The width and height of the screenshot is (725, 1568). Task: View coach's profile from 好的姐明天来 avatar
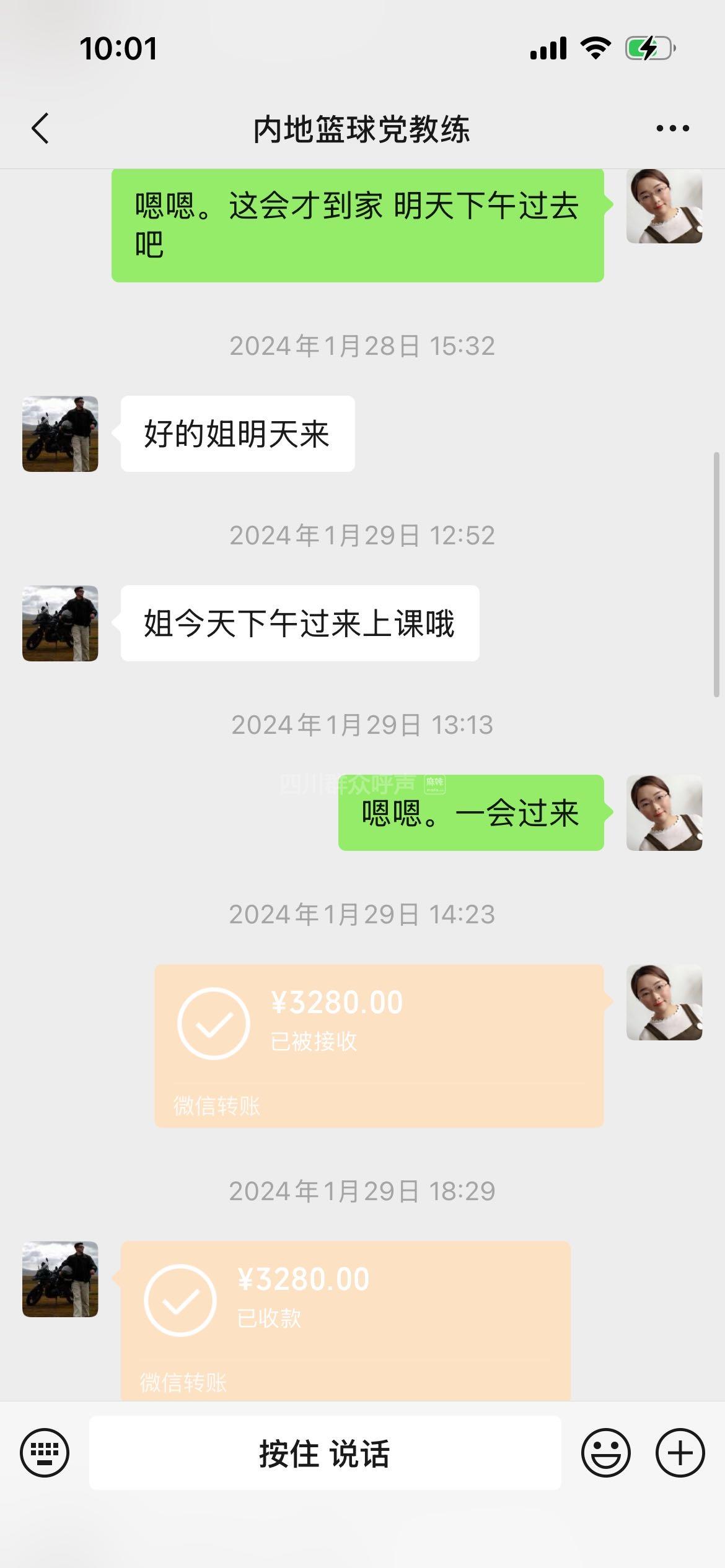60,433
